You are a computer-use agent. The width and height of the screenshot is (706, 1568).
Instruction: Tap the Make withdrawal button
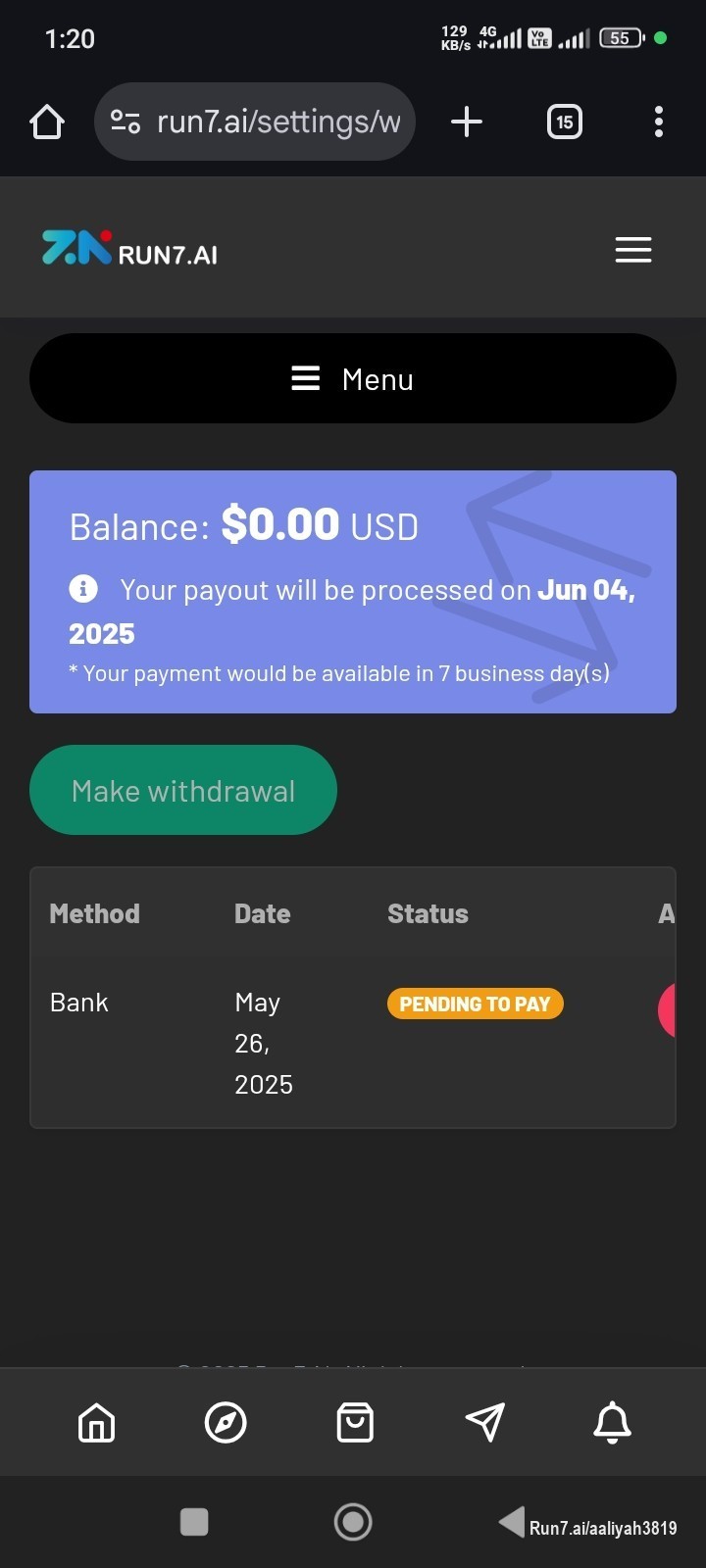click(183, 790)
